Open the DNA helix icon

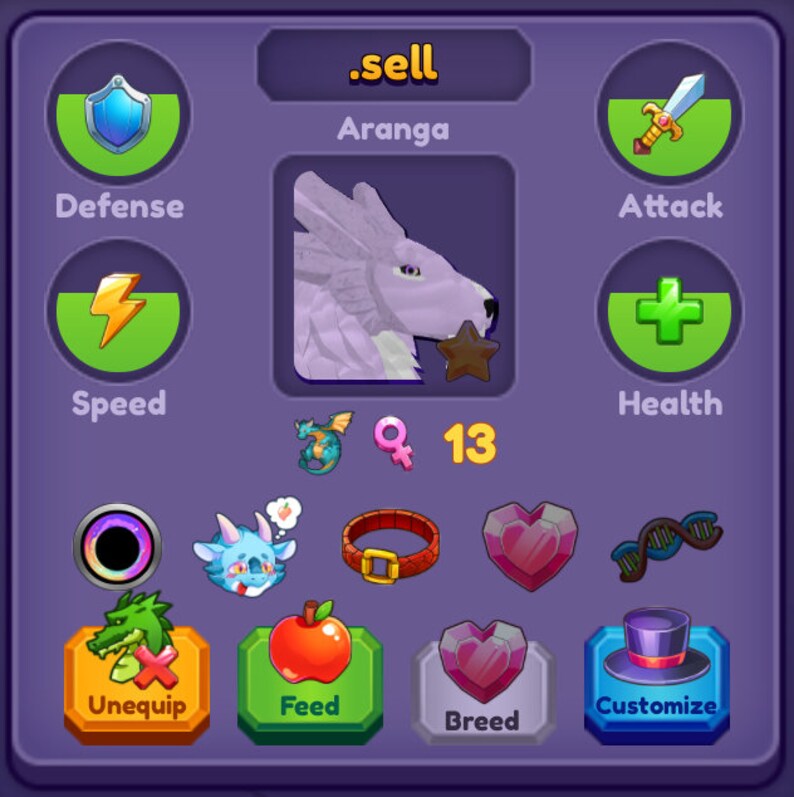[x=666, y=547]
